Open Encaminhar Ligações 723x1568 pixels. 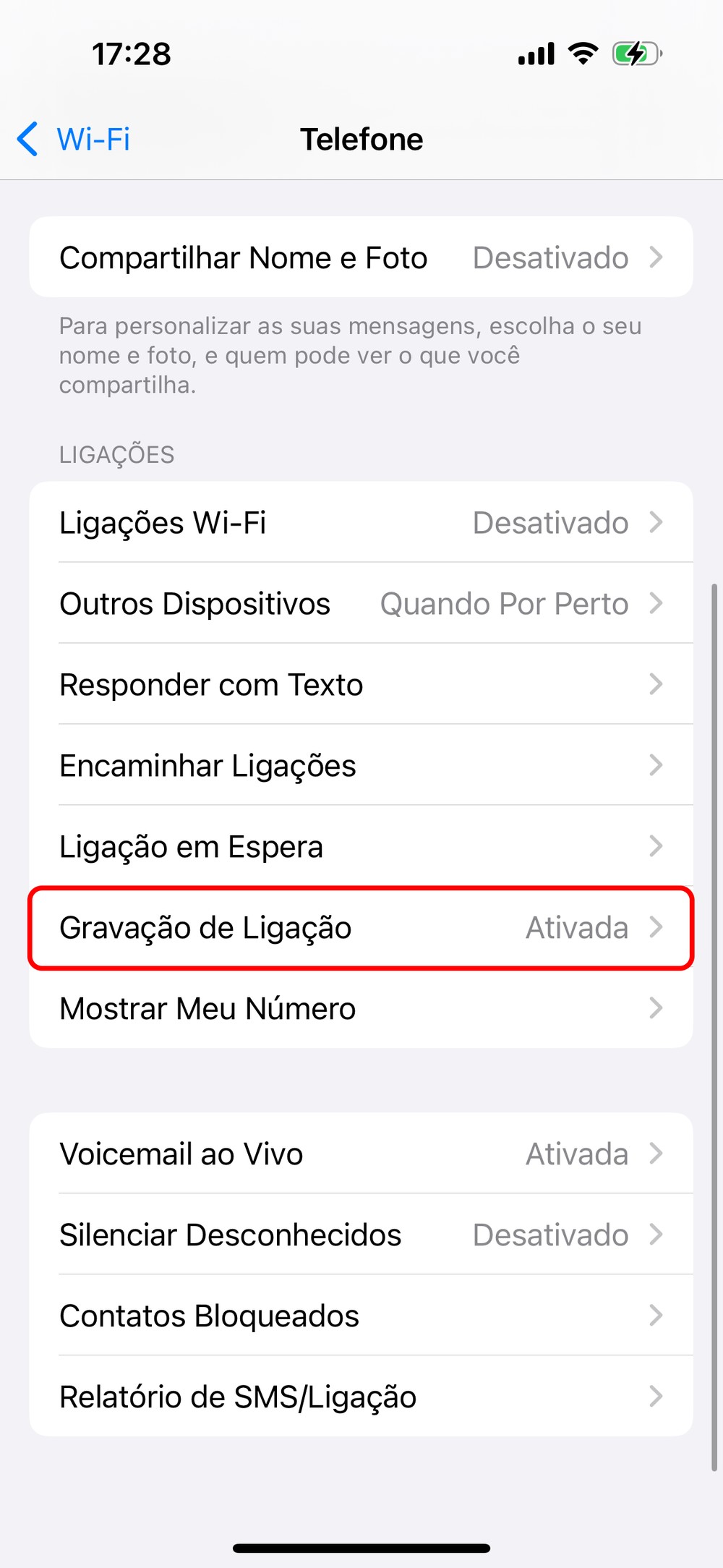(360, 765)
